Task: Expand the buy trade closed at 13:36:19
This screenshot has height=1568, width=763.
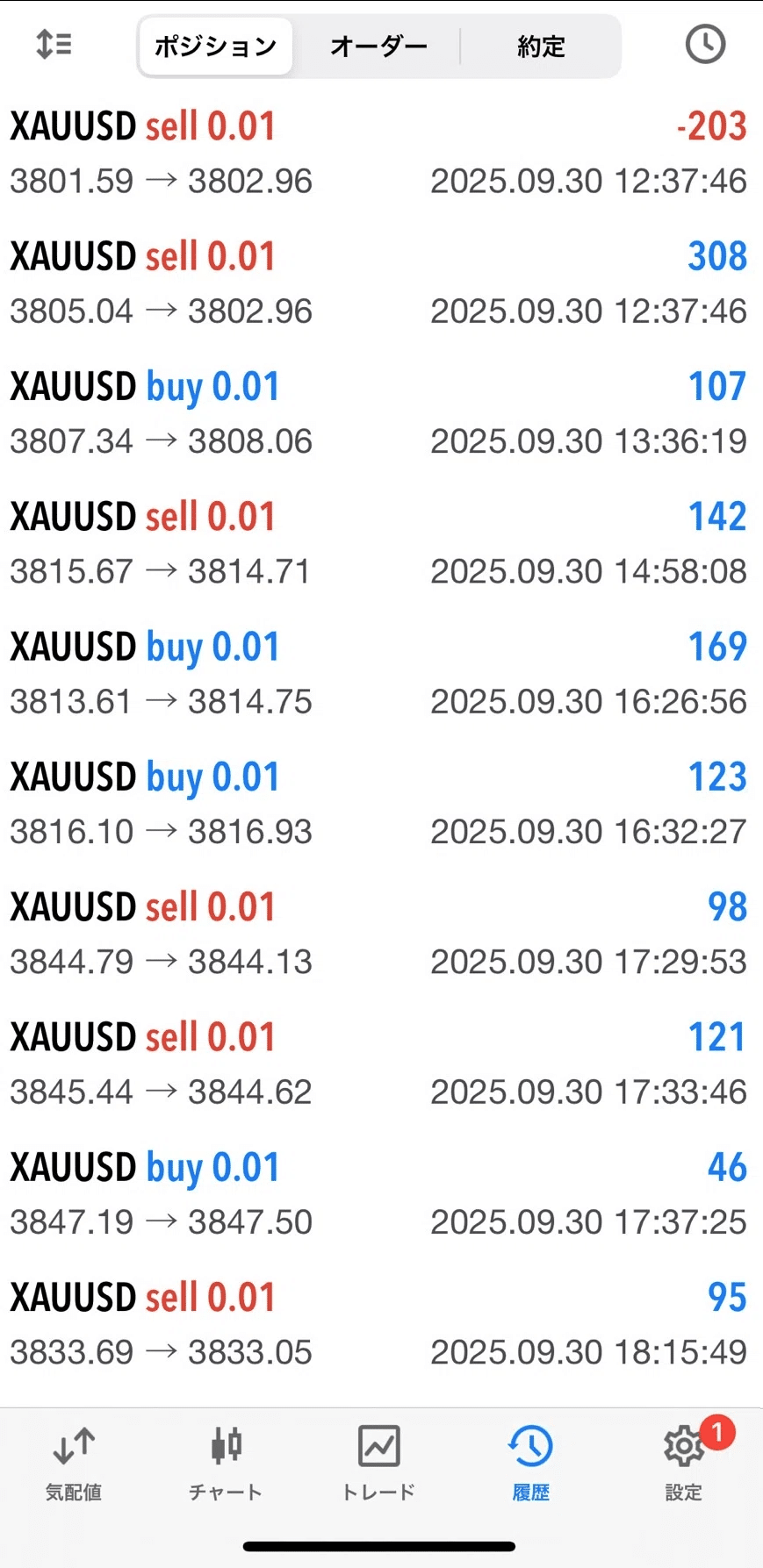Action: [378, 412]
